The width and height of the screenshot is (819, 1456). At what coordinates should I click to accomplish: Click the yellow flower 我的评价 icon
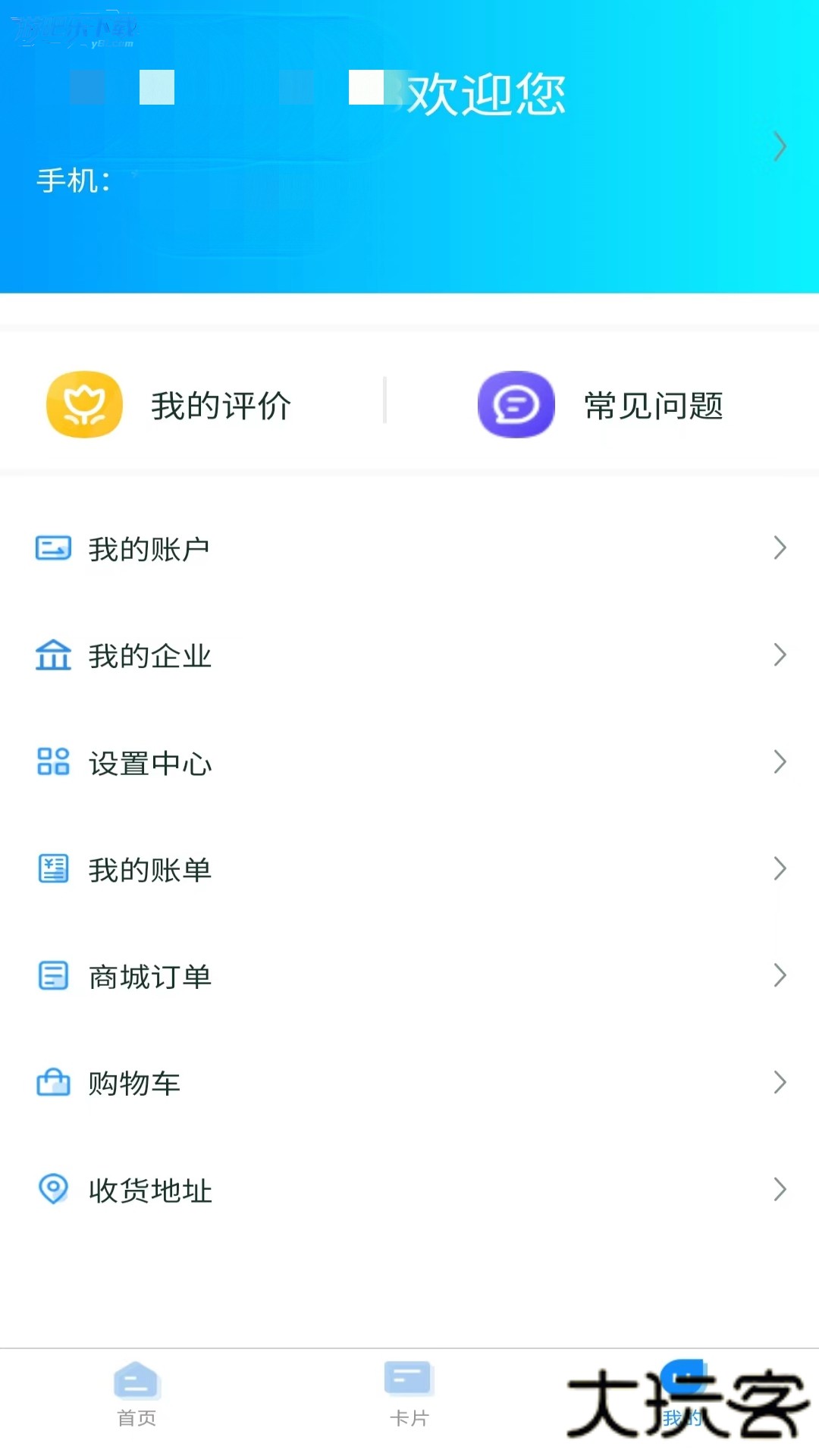point(84,404)
